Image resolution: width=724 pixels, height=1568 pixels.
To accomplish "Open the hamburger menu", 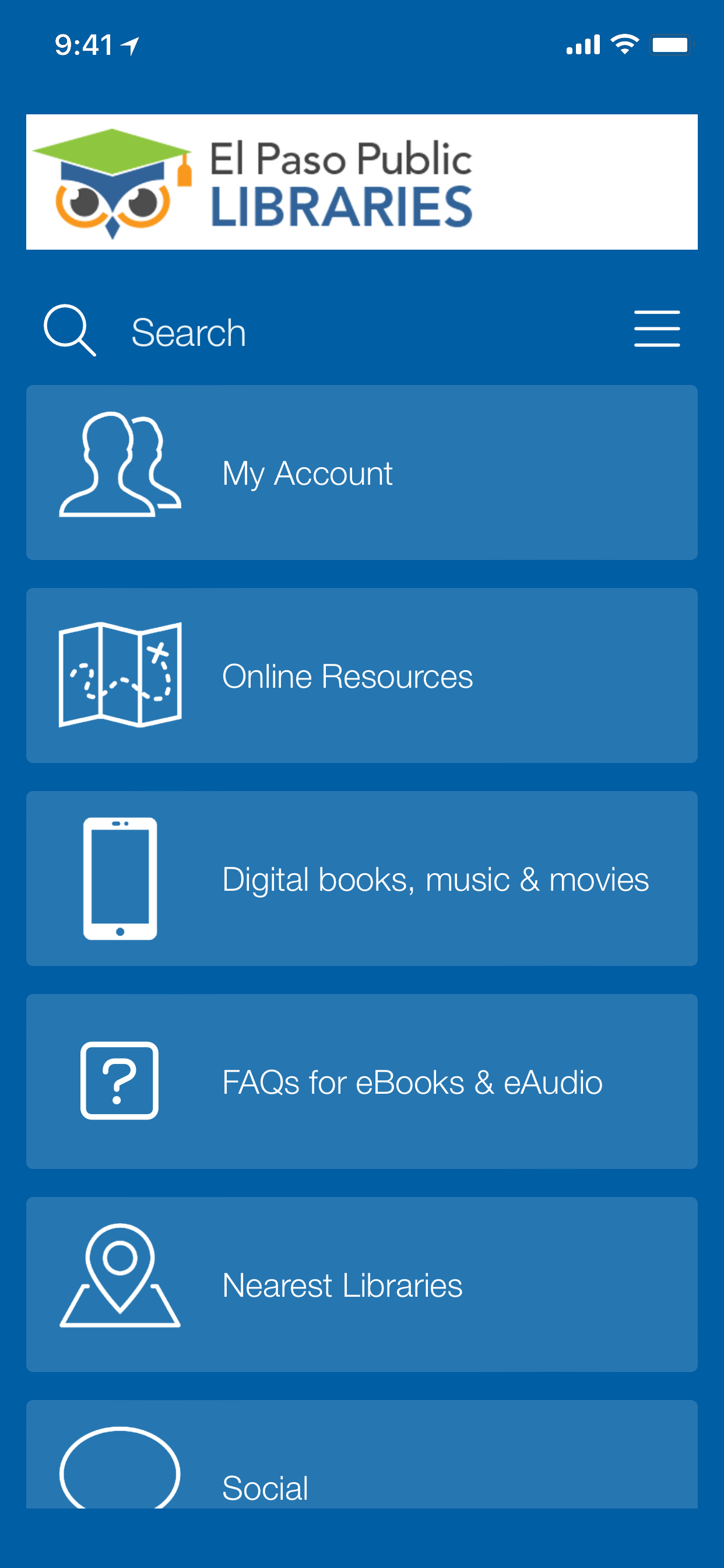I will click(x=656, y=328).
